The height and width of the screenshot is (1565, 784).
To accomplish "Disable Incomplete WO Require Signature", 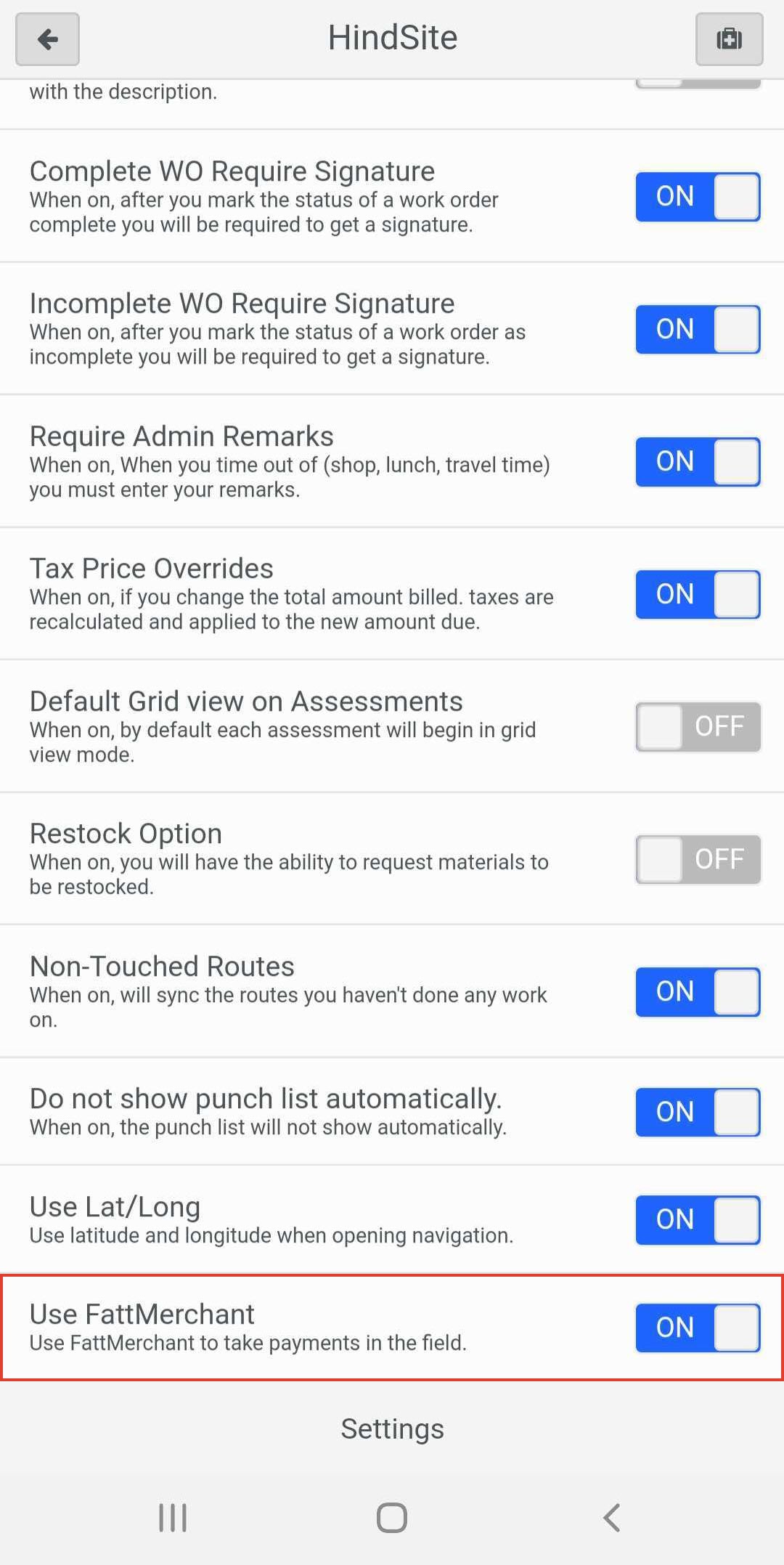I will 698,329.
